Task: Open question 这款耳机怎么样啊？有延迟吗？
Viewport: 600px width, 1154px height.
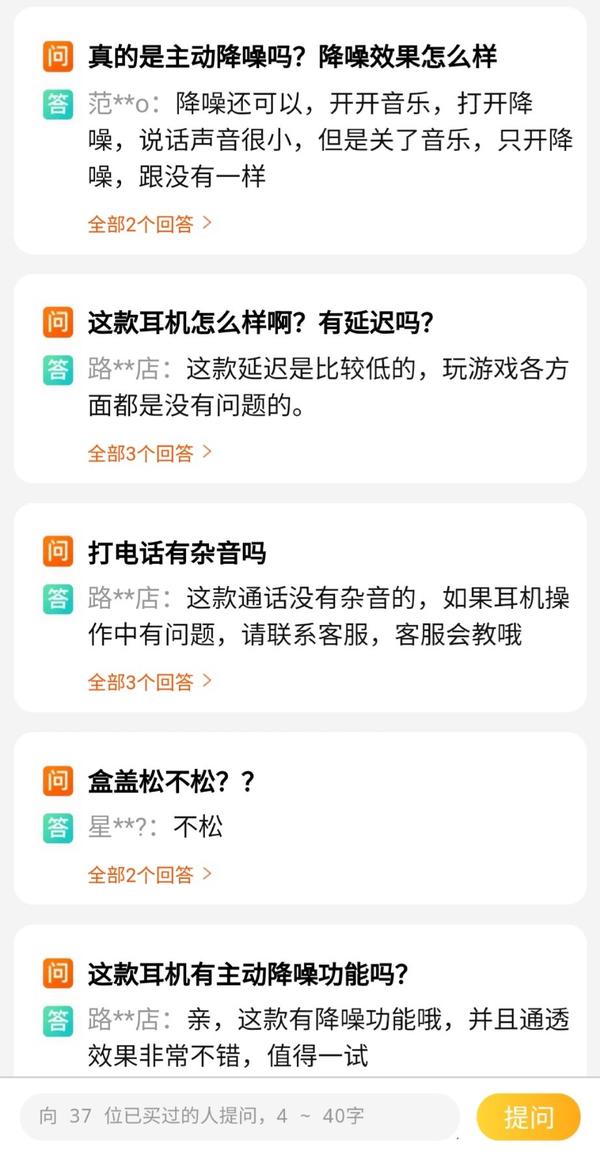Action: coord(260,323)
